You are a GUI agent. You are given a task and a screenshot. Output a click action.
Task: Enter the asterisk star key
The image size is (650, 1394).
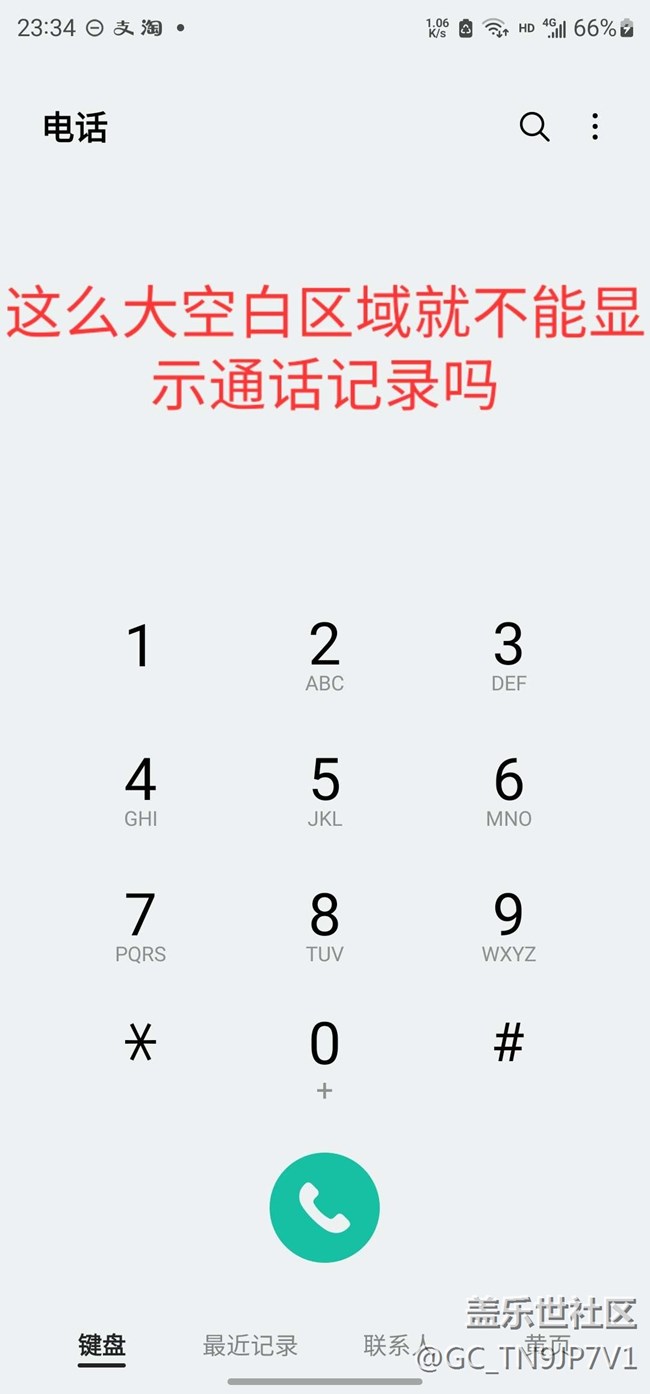click(140, 1045)
